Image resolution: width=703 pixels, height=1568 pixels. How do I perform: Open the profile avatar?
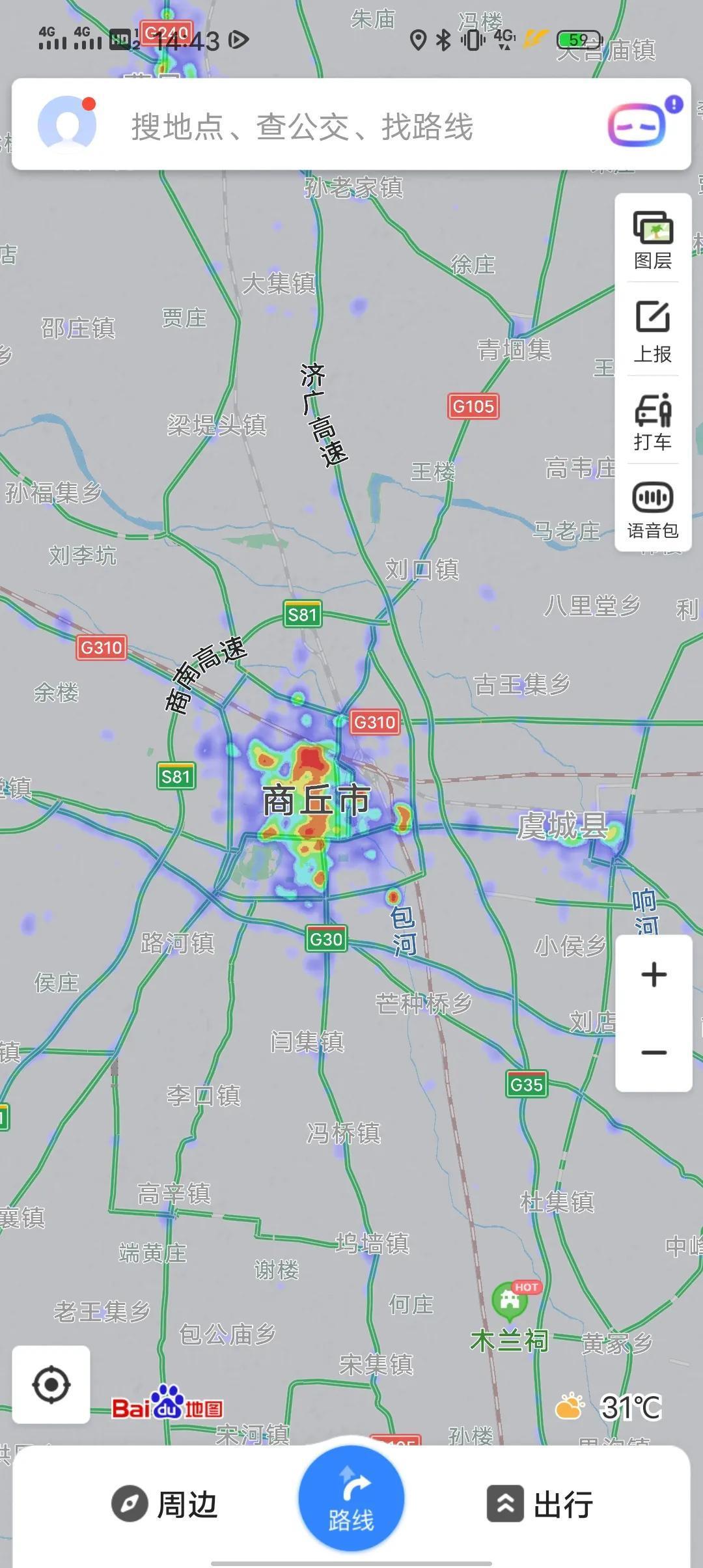click(x=67, y=124)
